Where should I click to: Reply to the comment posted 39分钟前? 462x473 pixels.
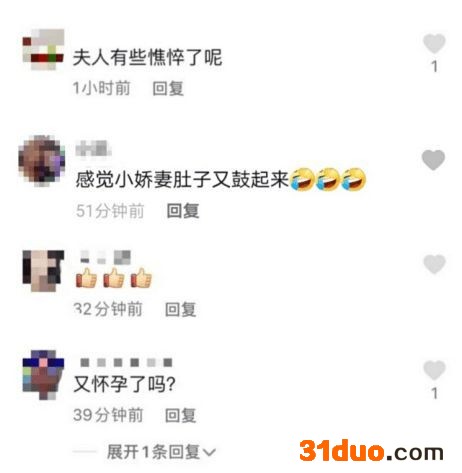click(181, 415)
